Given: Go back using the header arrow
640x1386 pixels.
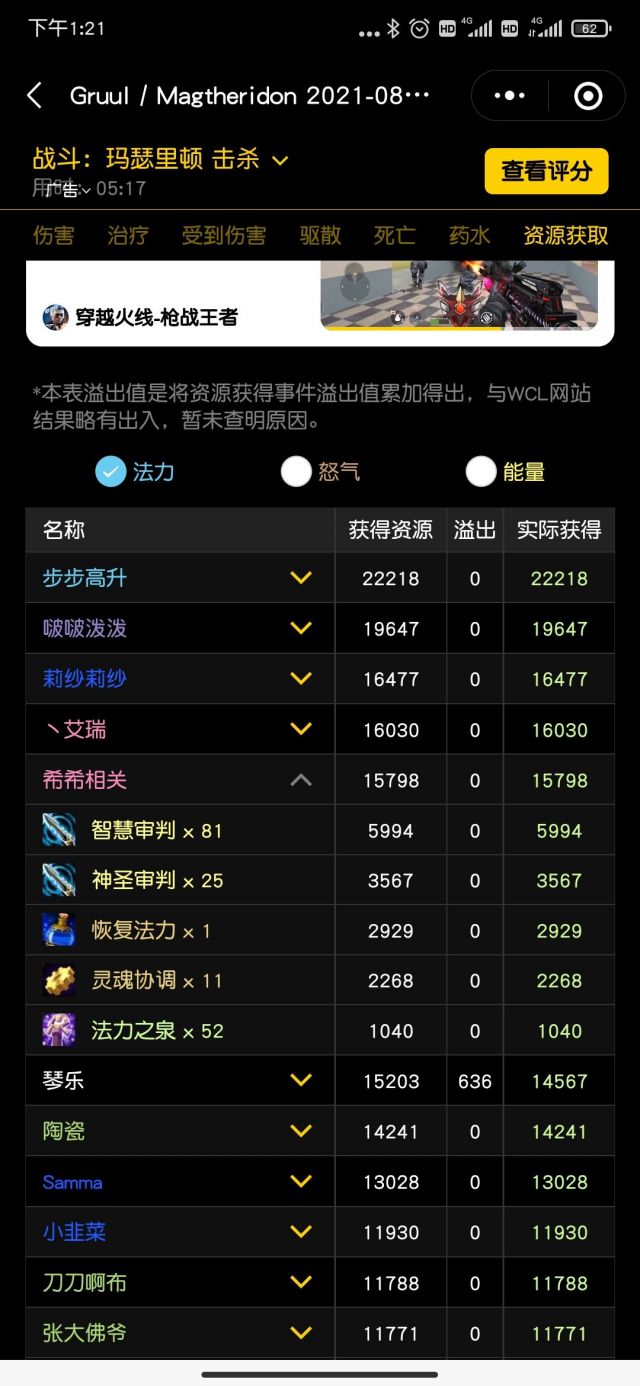Looking at the screenshot, I should pos(35,96).
